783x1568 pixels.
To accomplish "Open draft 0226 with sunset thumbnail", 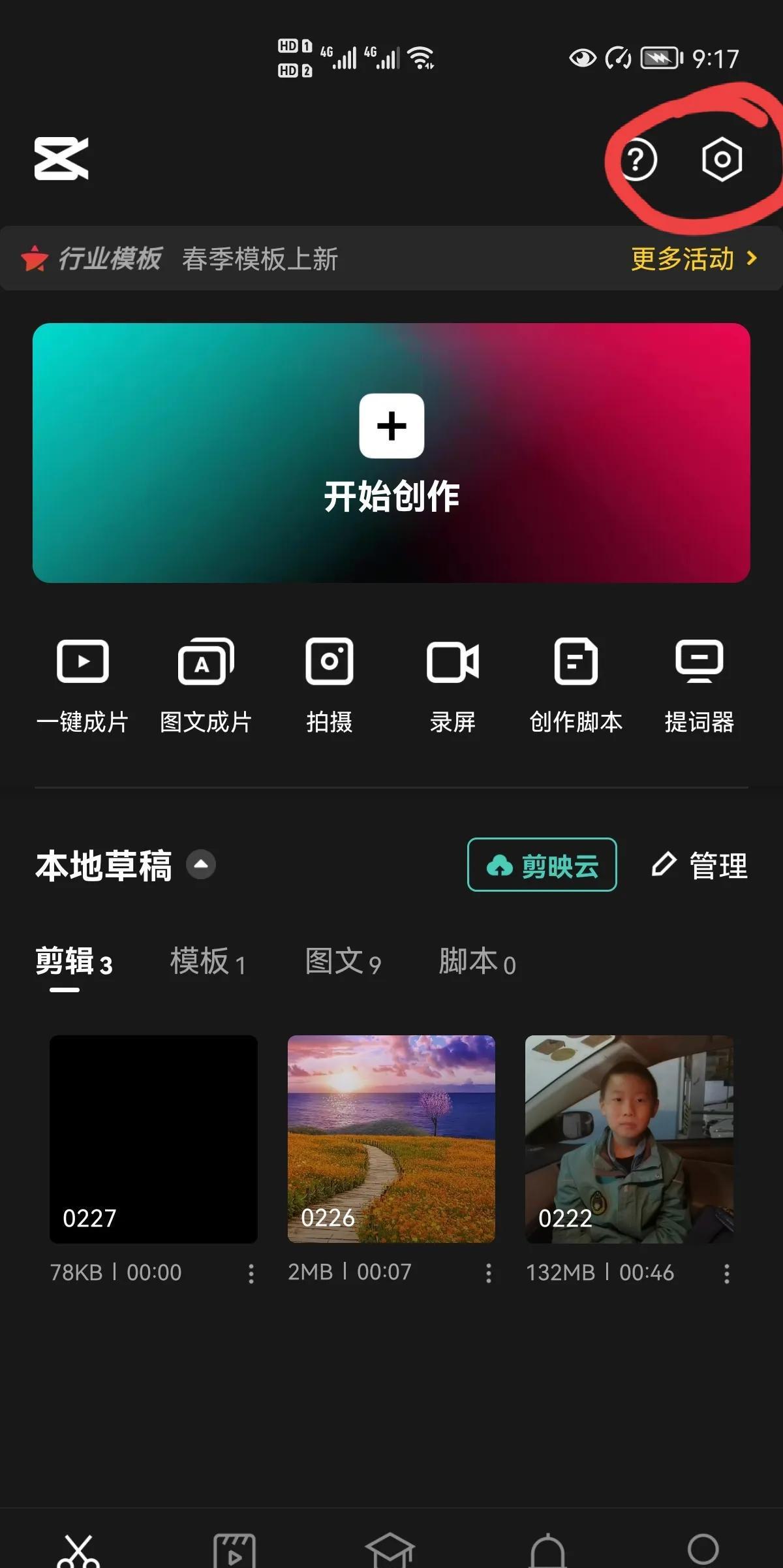I will click(391, 1138).
